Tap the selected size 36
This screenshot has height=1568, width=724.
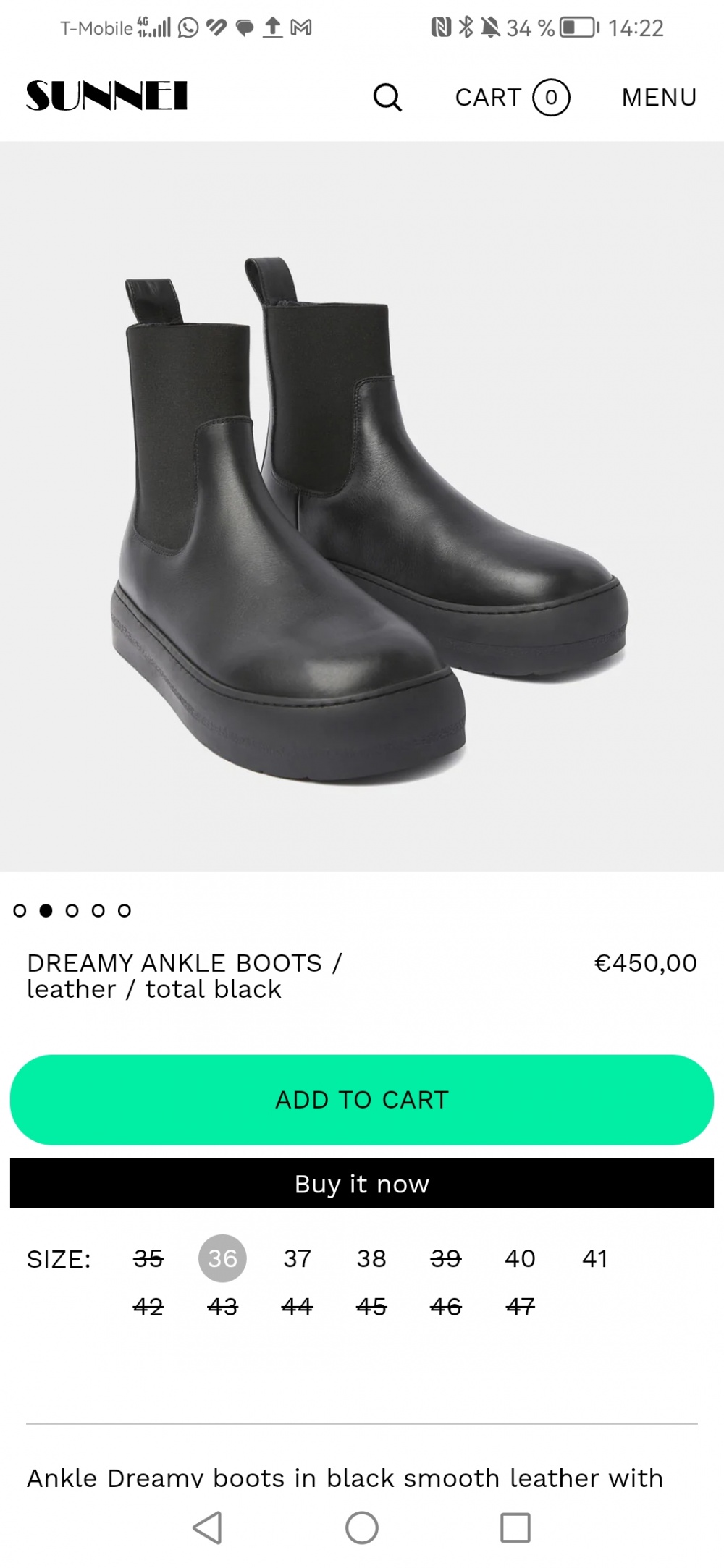tap(222, 1258)
